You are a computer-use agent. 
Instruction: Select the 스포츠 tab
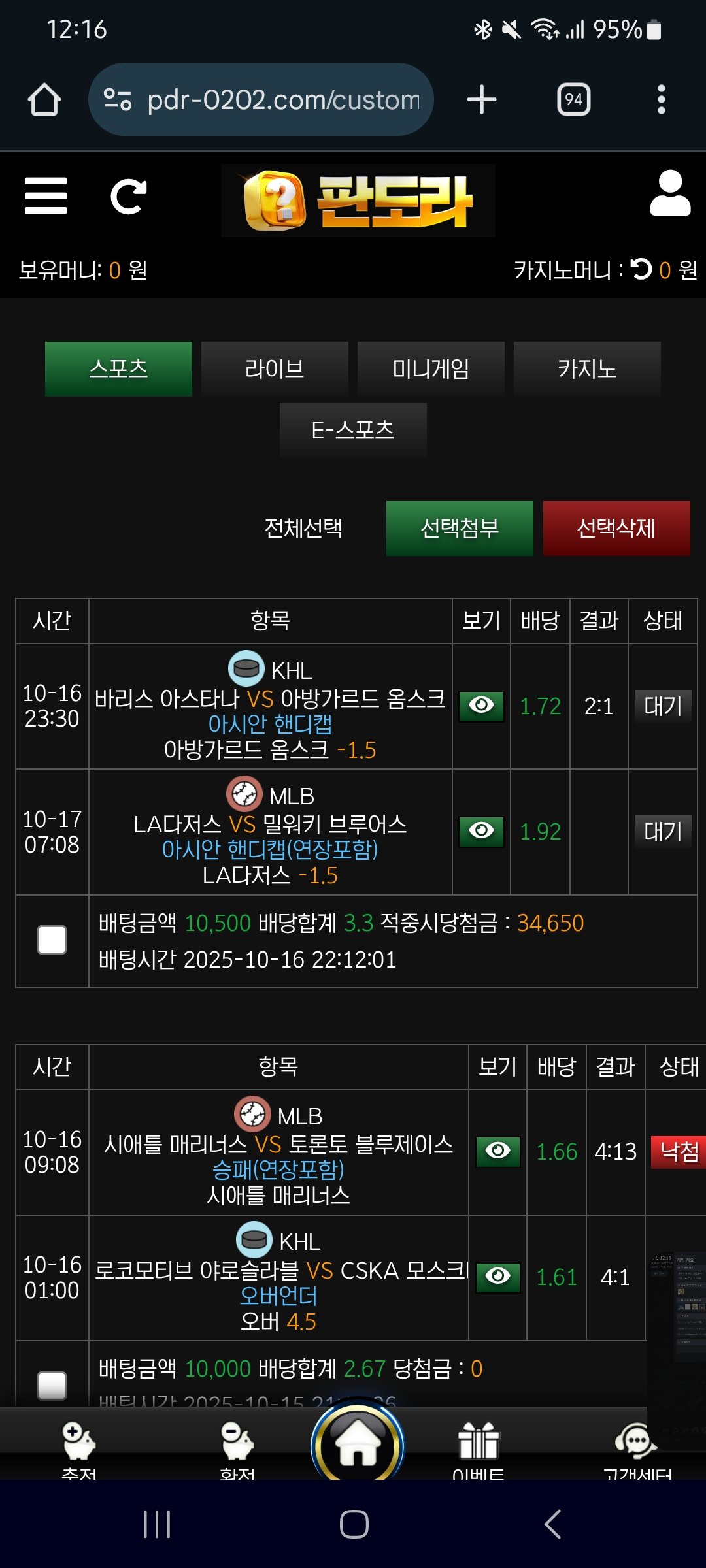[x=118, y=369]
